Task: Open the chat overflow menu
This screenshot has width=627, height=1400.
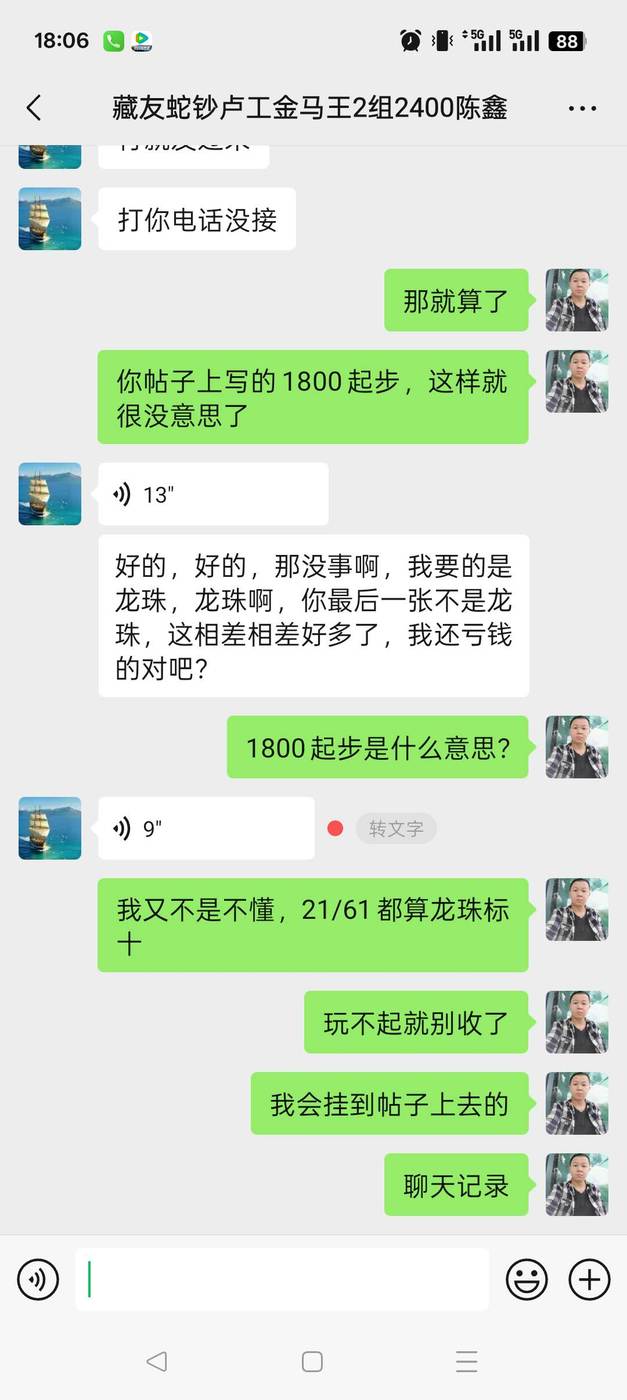Action: [x=582, y=108]
